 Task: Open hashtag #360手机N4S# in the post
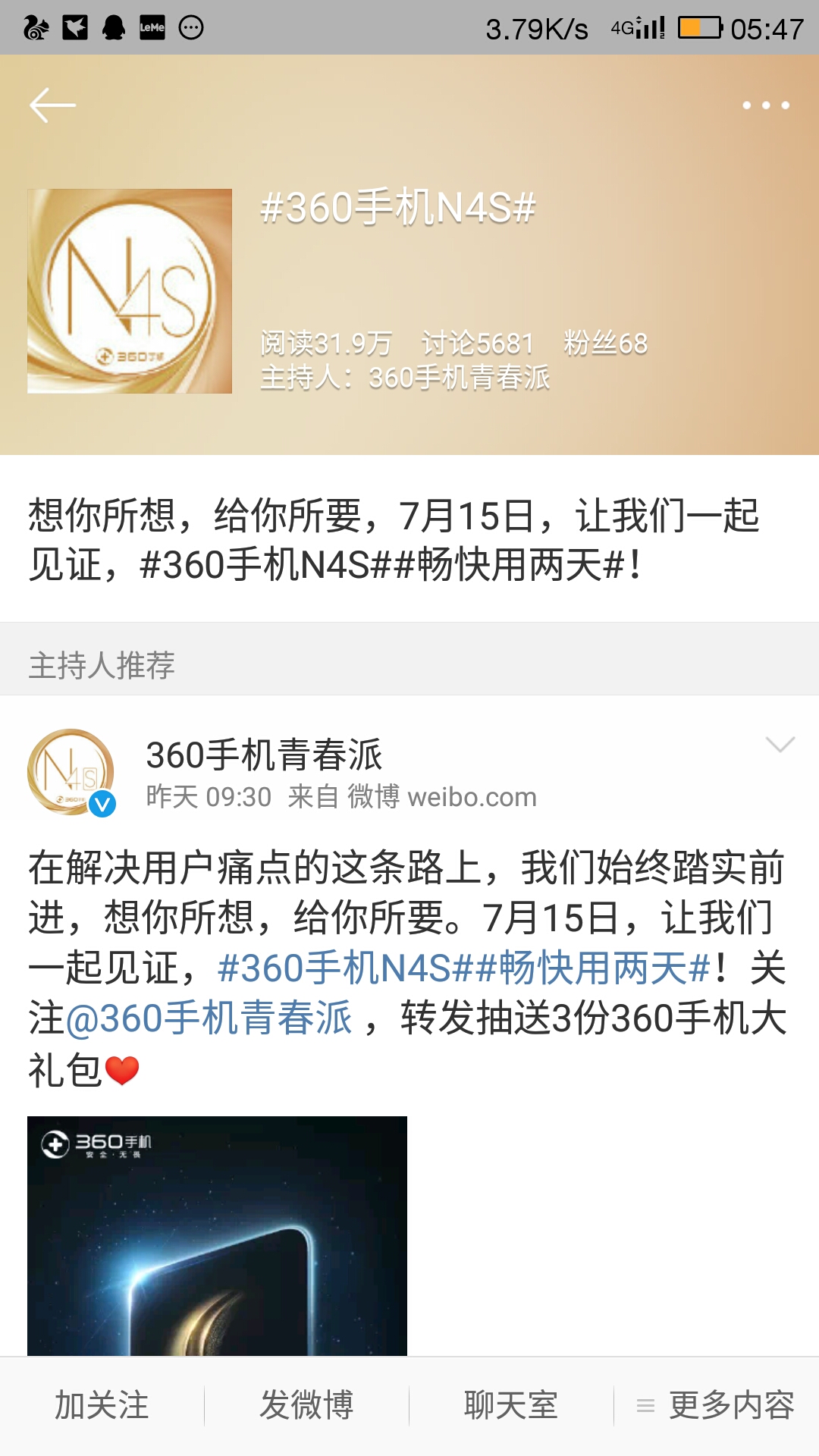click(334, 968)
